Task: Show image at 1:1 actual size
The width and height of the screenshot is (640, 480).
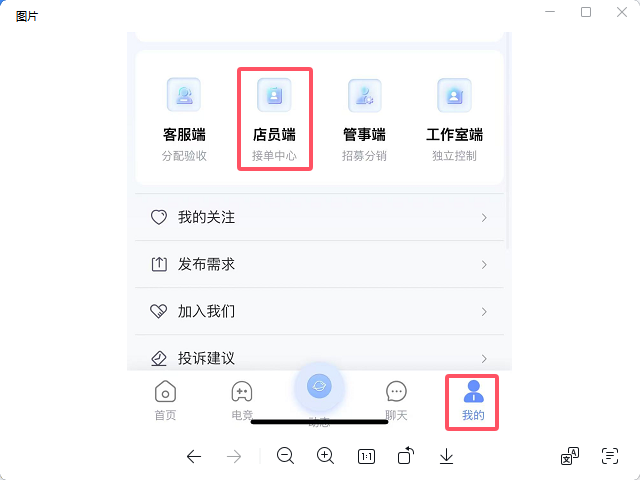Action: (366, 456)
